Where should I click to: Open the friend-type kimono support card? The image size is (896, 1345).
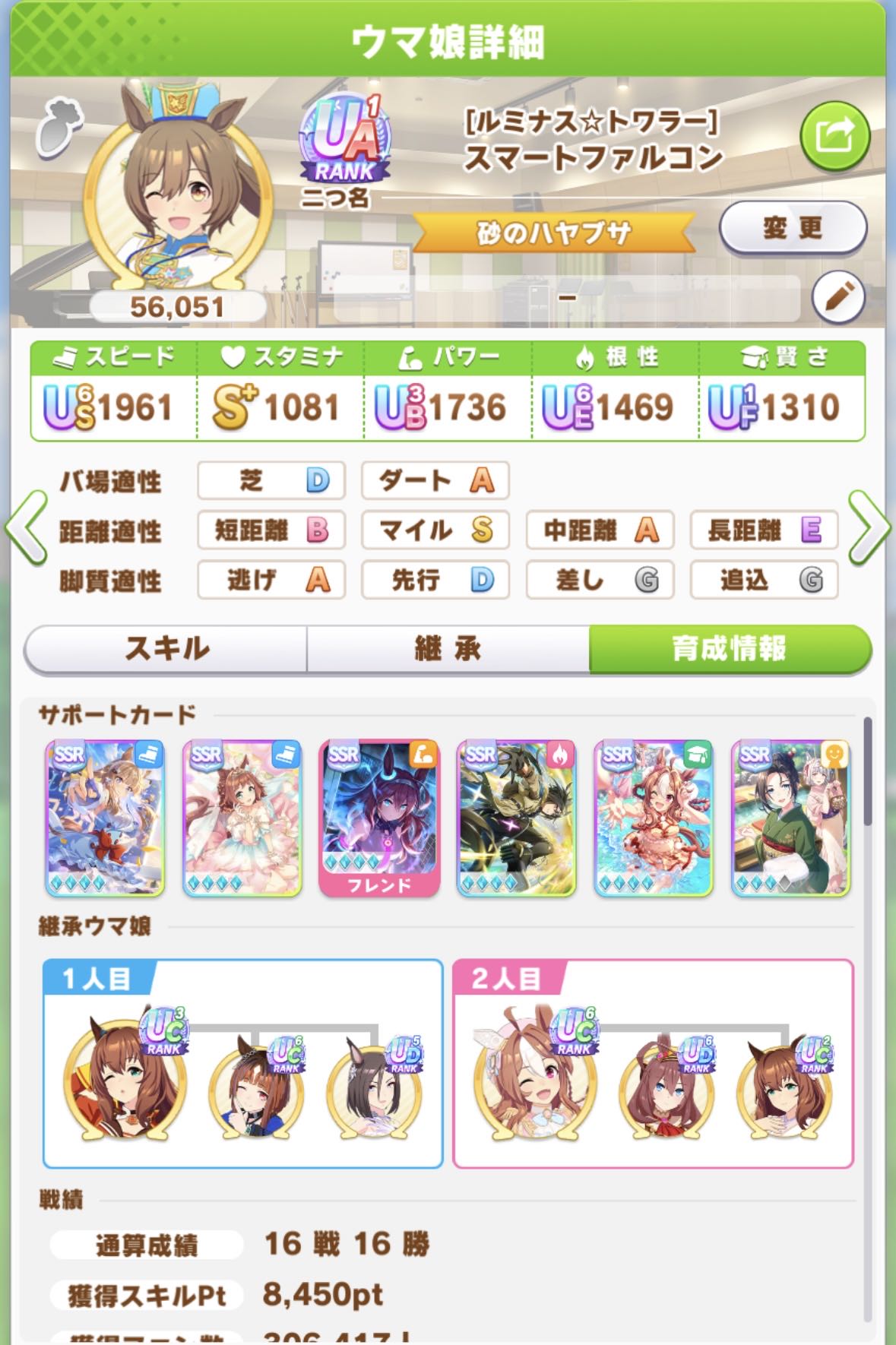click(x=790, y=818)
